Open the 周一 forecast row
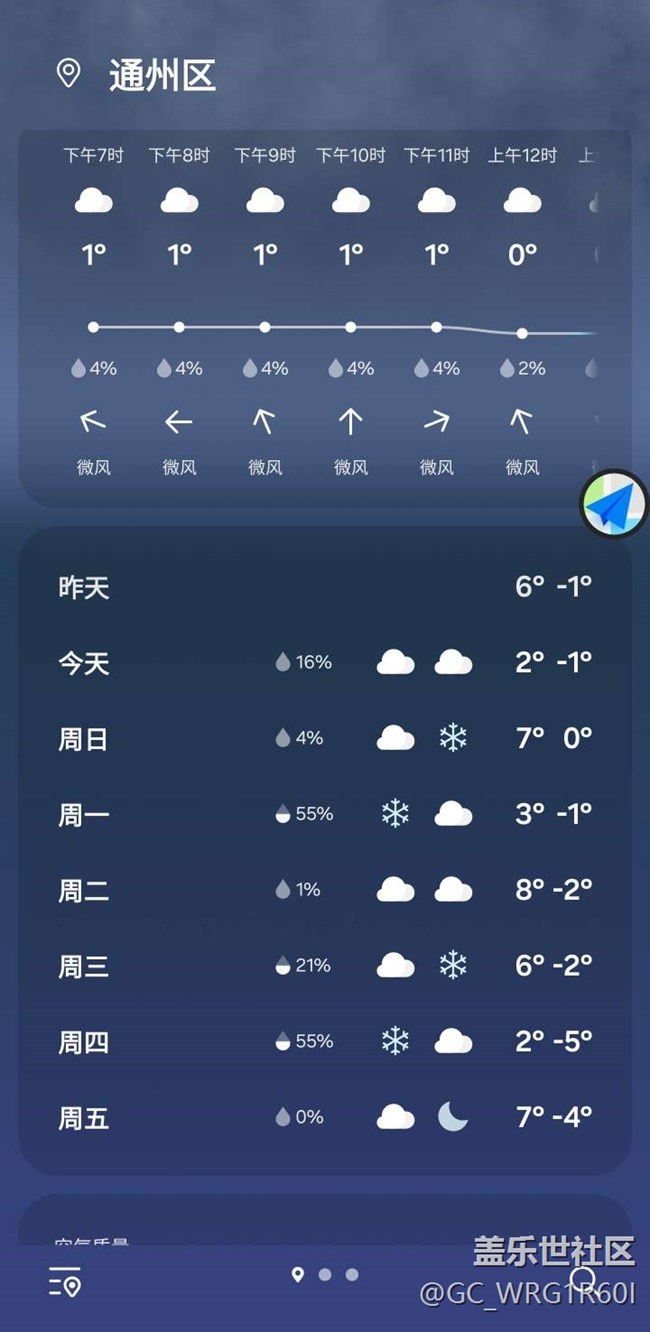This screenshot has width=650, height=1332. coord(324,814)
